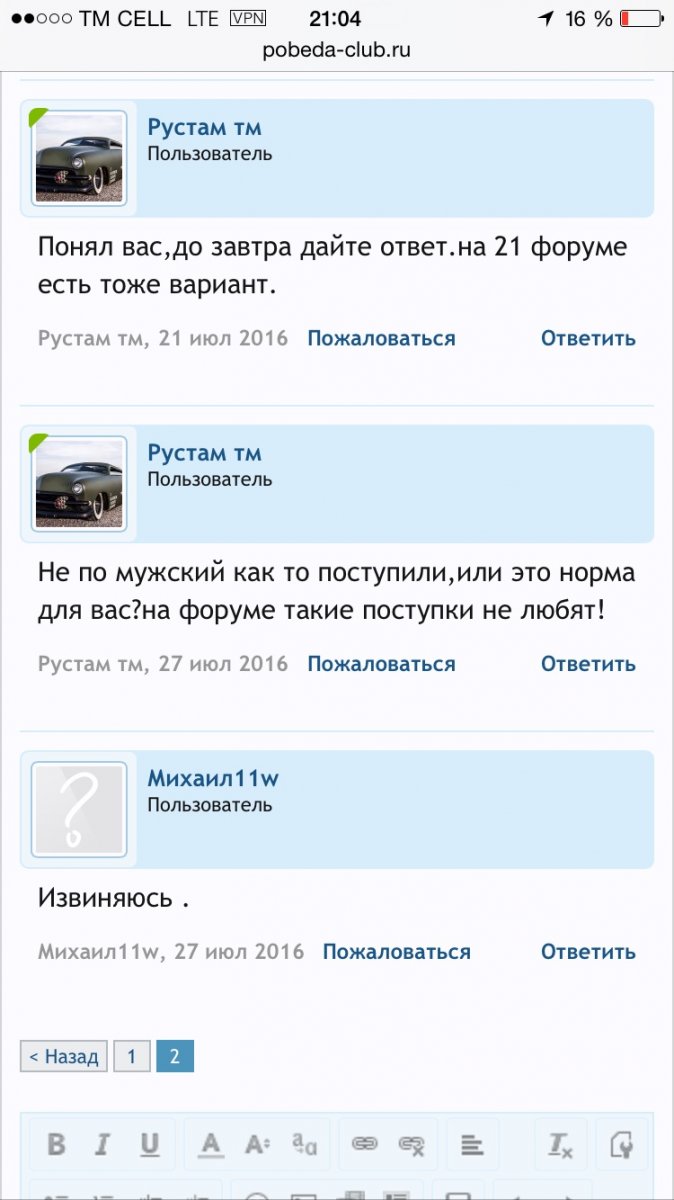Screen dimensions: 674x1200
Task: Go back with the Назад button
Action: 64,1056
